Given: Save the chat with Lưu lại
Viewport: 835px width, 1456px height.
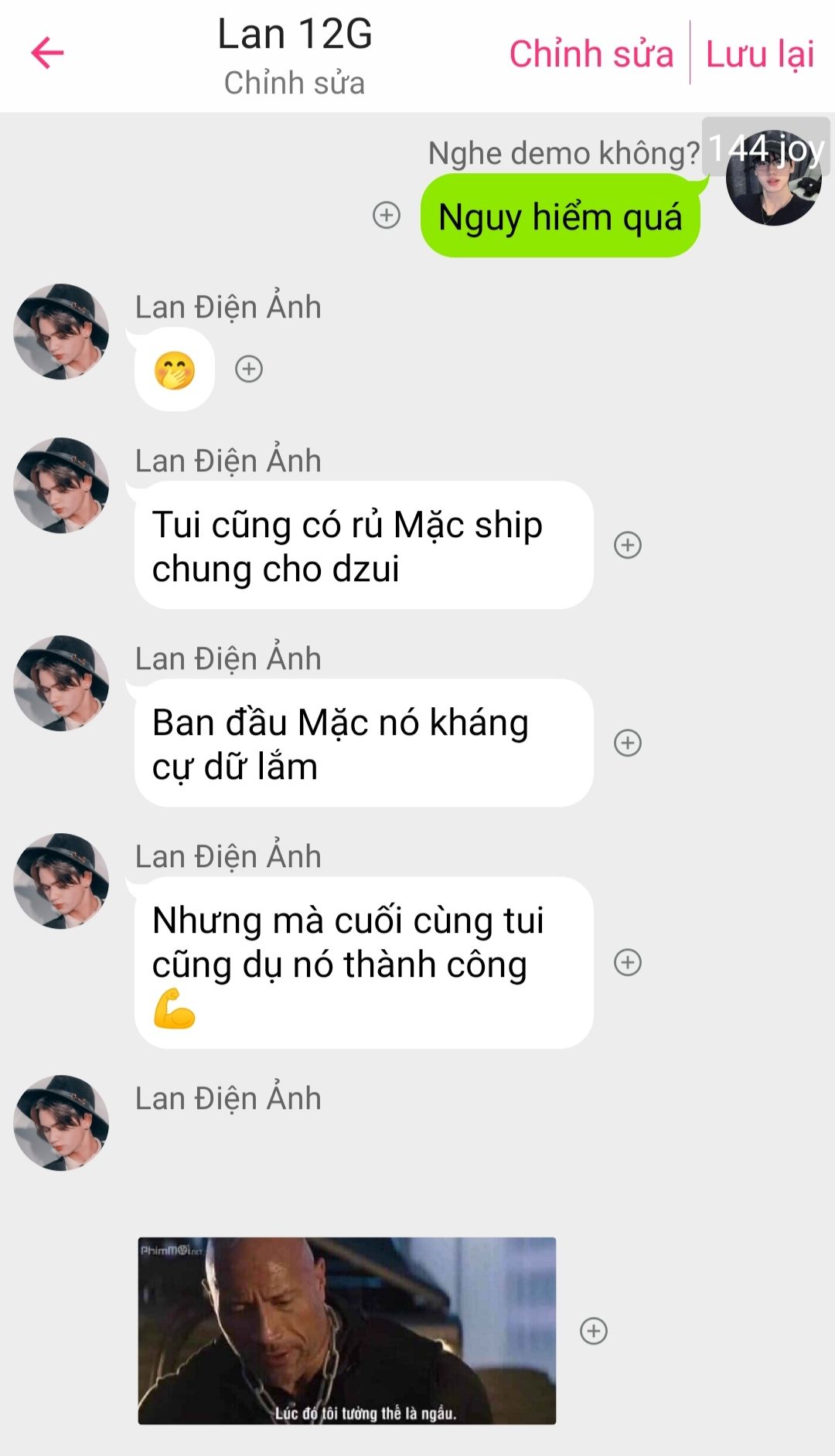Looking at the screenshot, I should tap(759, 54).
